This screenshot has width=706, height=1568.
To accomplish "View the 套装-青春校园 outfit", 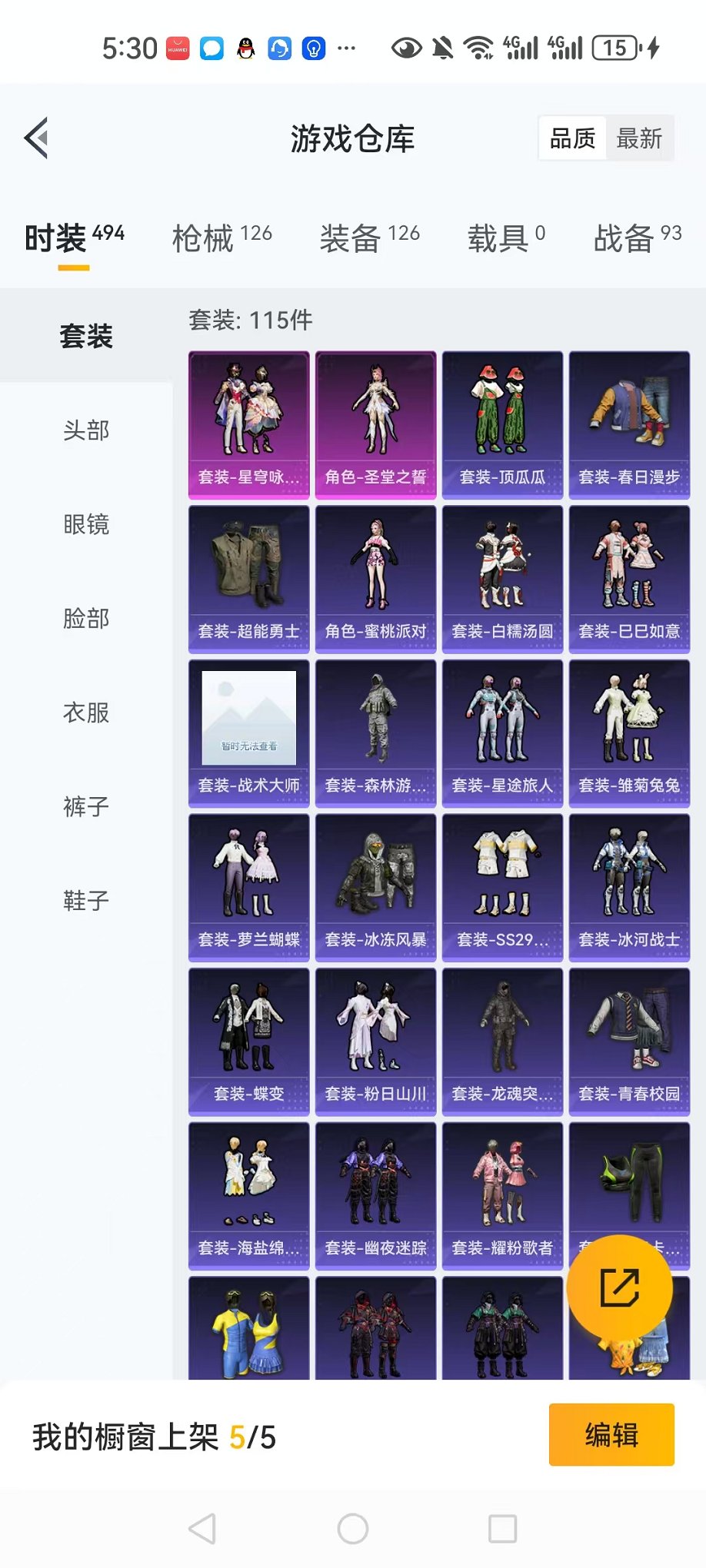I will click(629, 1041).
